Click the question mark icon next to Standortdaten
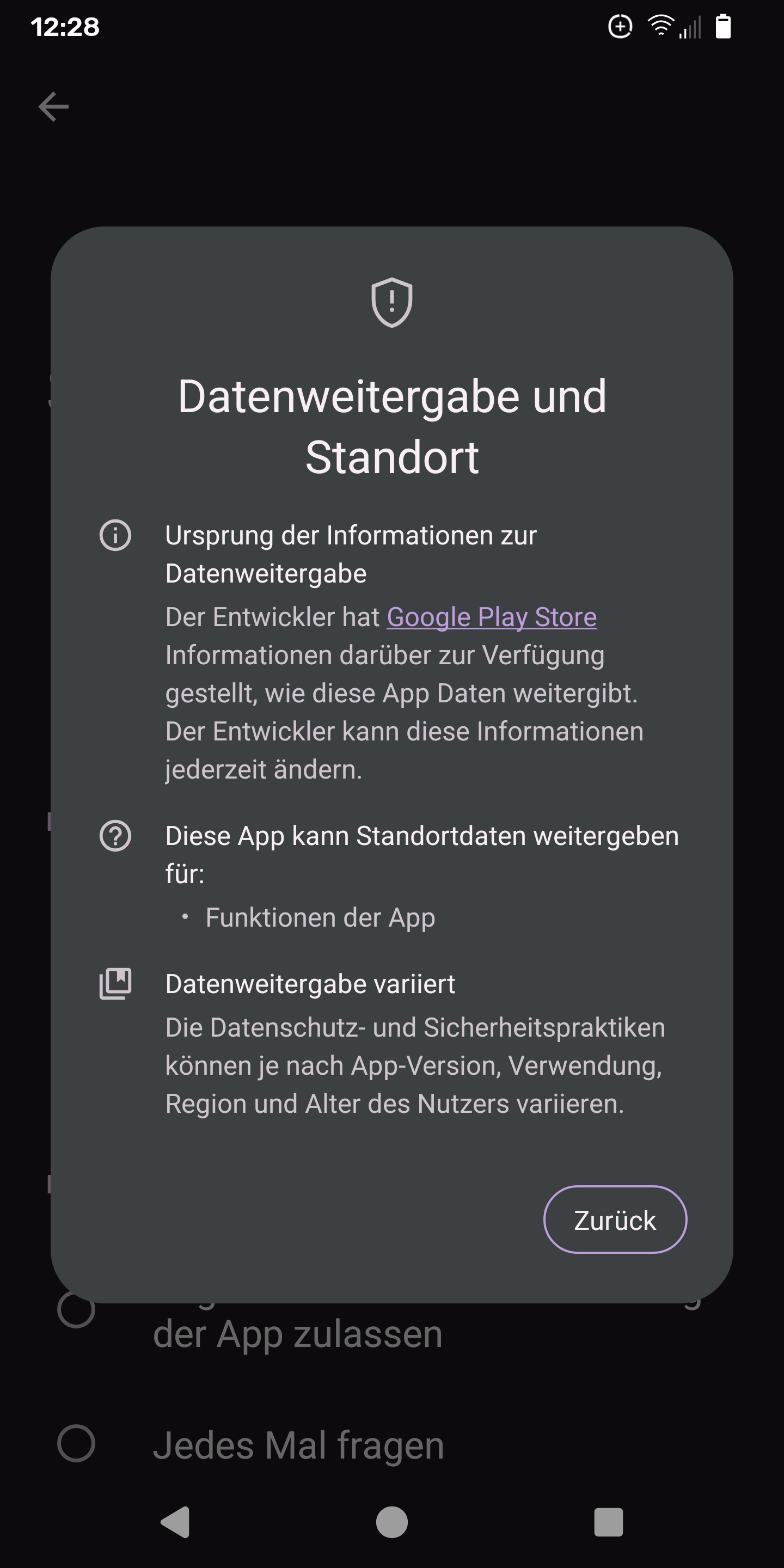The width and height of the screenshot is (784, 1568). (115, 836)
